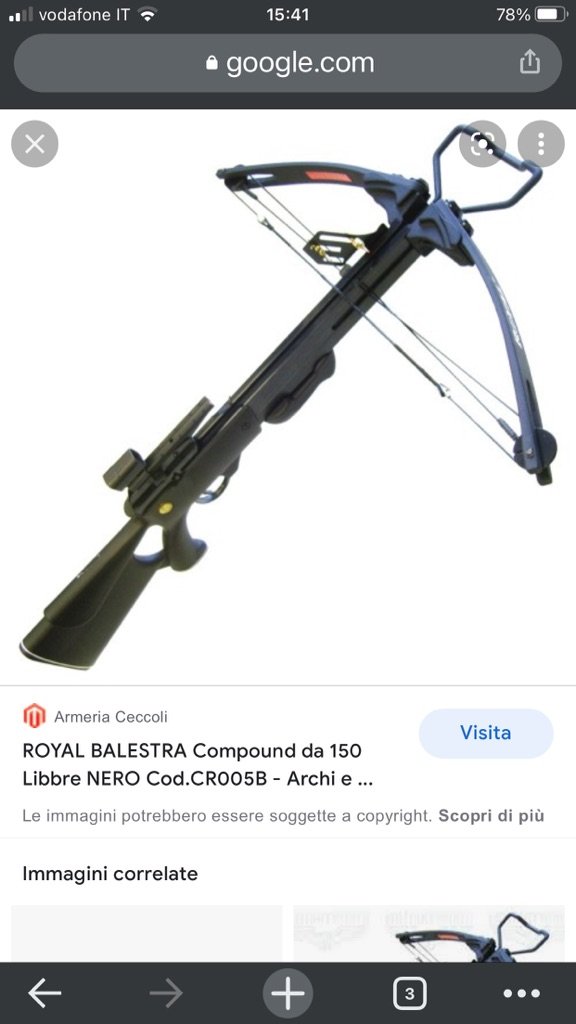
Task: Tap the Visita button
Action: pyautogui.click(x=486, y=733)
